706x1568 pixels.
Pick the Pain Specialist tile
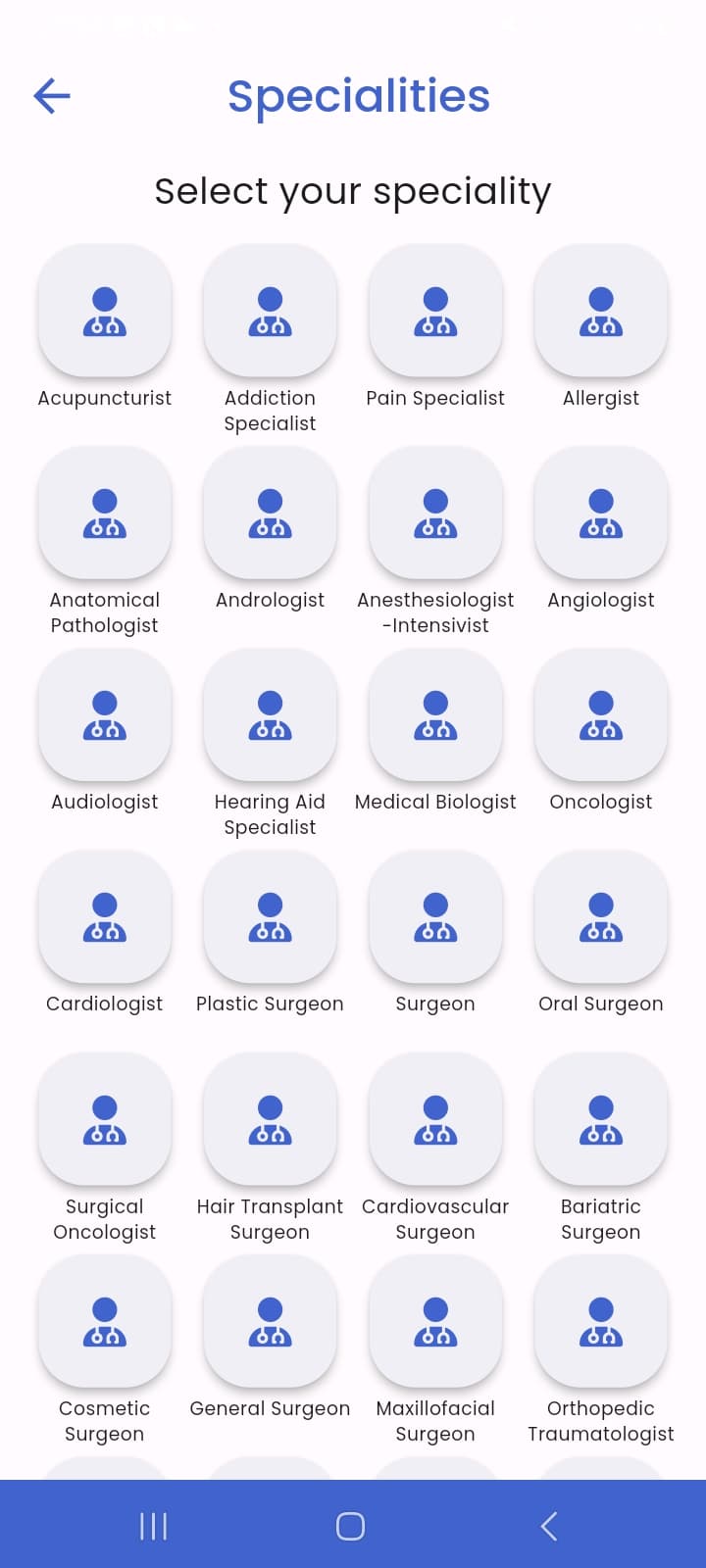pos(435,311)
